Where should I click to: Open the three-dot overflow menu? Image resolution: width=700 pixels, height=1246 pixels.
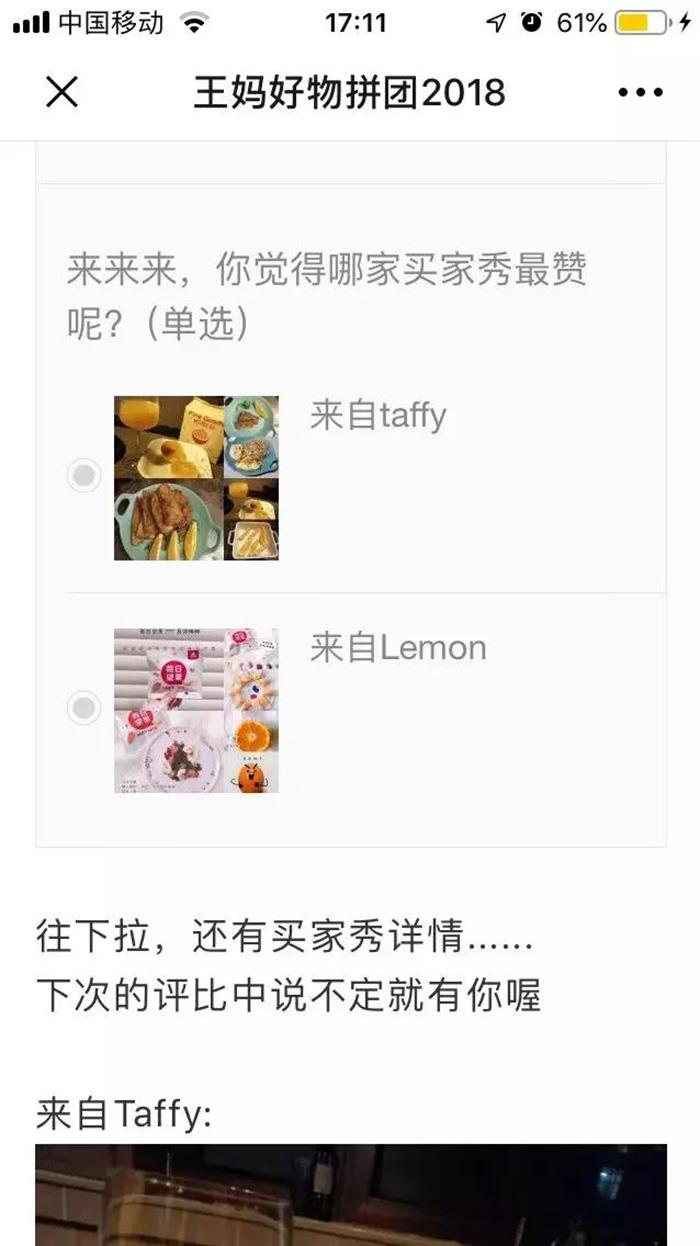click(640, 93)
